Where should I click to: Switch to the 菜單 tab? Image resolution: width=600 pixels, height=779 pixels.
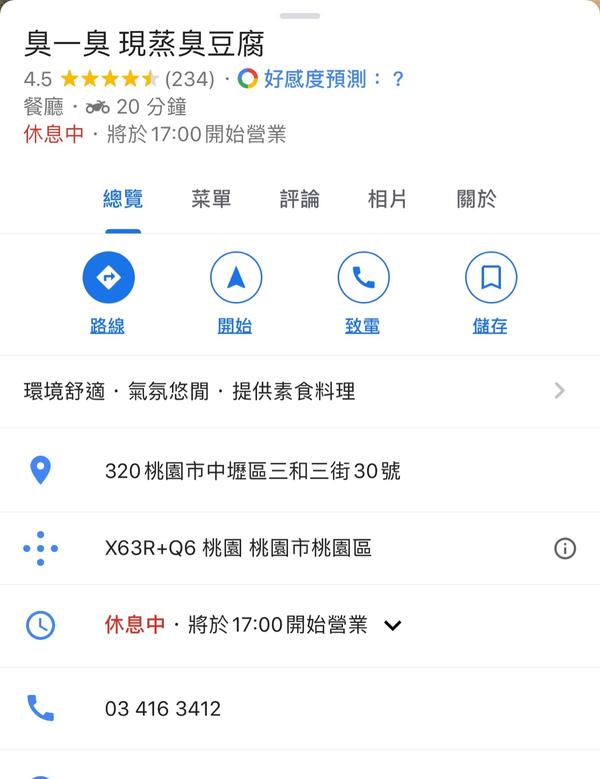(211, 199)
